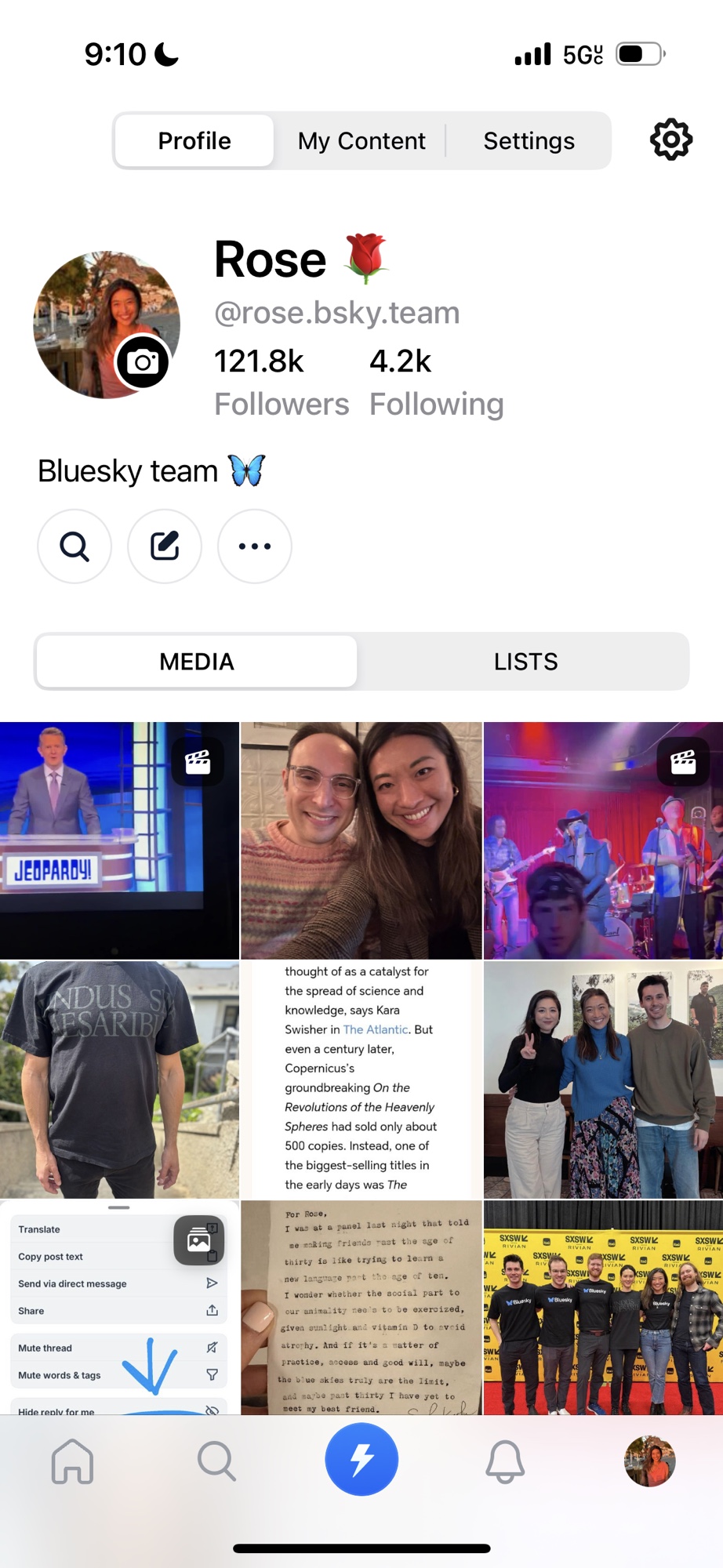This screenshot has height=1568, width=723.
Task: Open the concert band video tile
Action: (602, 840)
